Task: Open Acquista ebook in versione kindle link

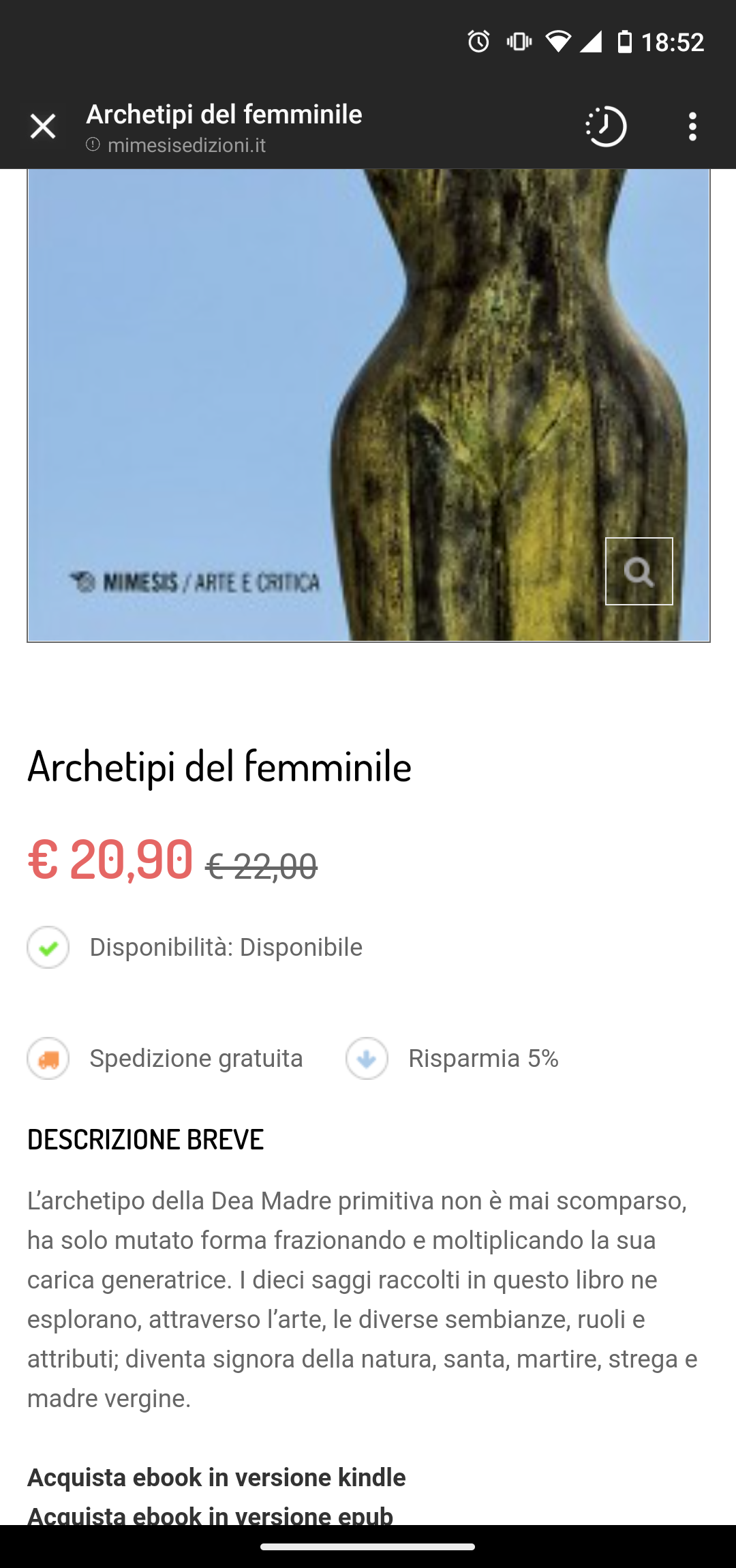Action: click(x=216, y=1477)
